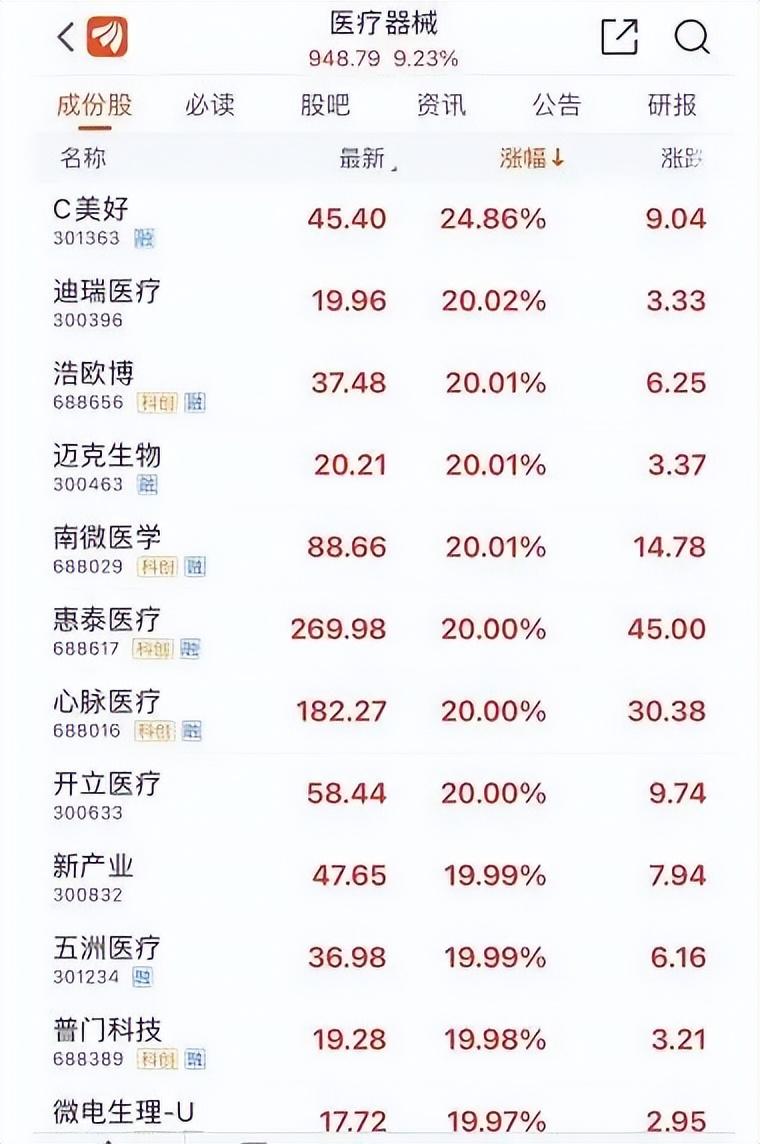Viewport: 760px width, 1144px height.
Task: Select the 成份股 tab
Action: [x=94, y=105]
